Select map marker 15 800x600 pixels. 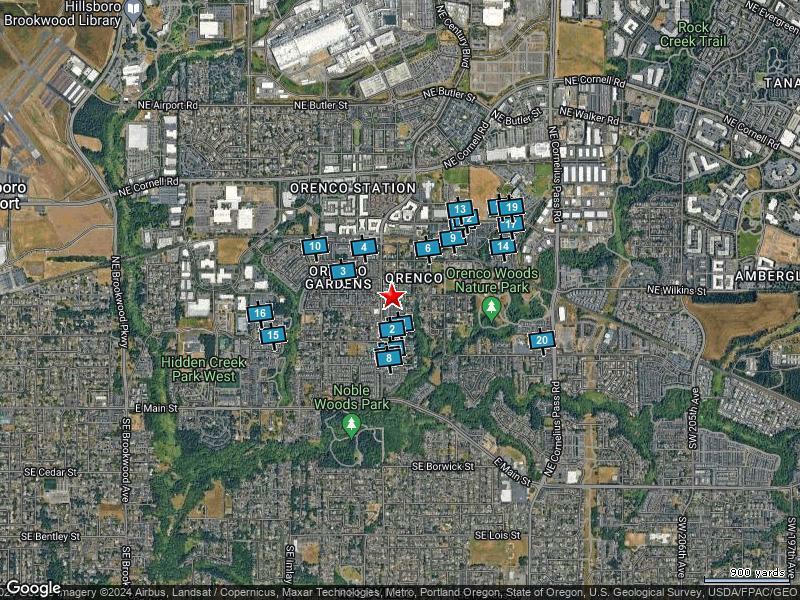[273, 335]
